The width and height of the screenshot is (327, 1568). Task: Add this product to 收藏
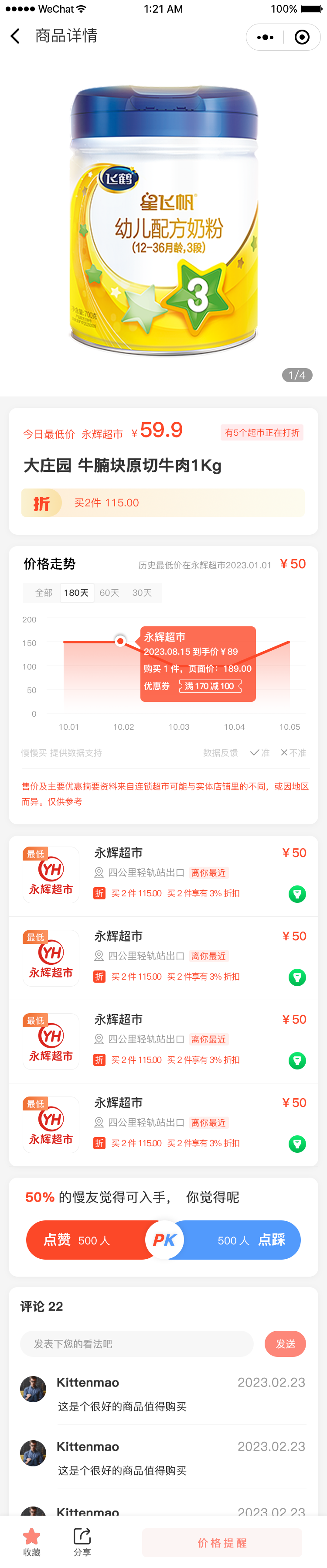32,1541
